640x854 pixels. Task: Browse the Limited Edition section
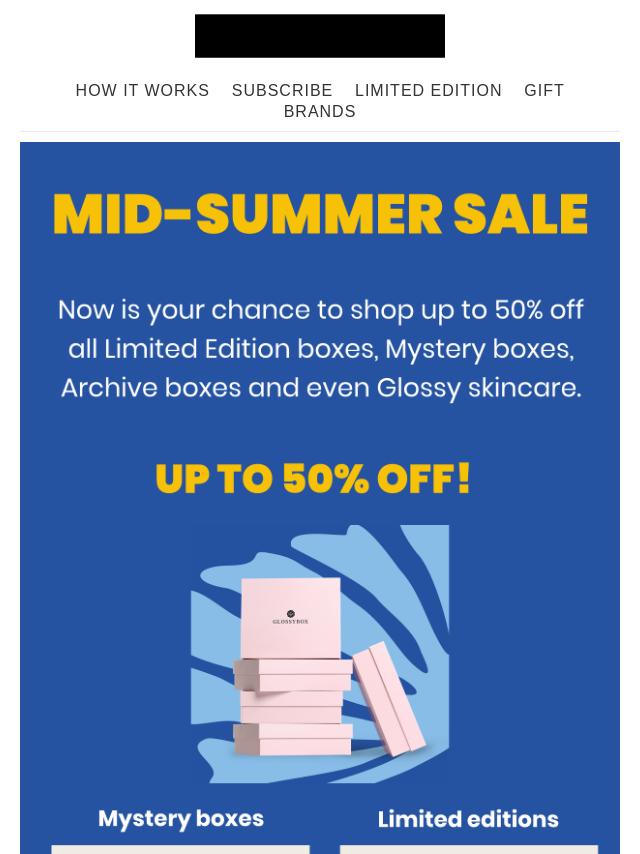(x=428, y=90)
